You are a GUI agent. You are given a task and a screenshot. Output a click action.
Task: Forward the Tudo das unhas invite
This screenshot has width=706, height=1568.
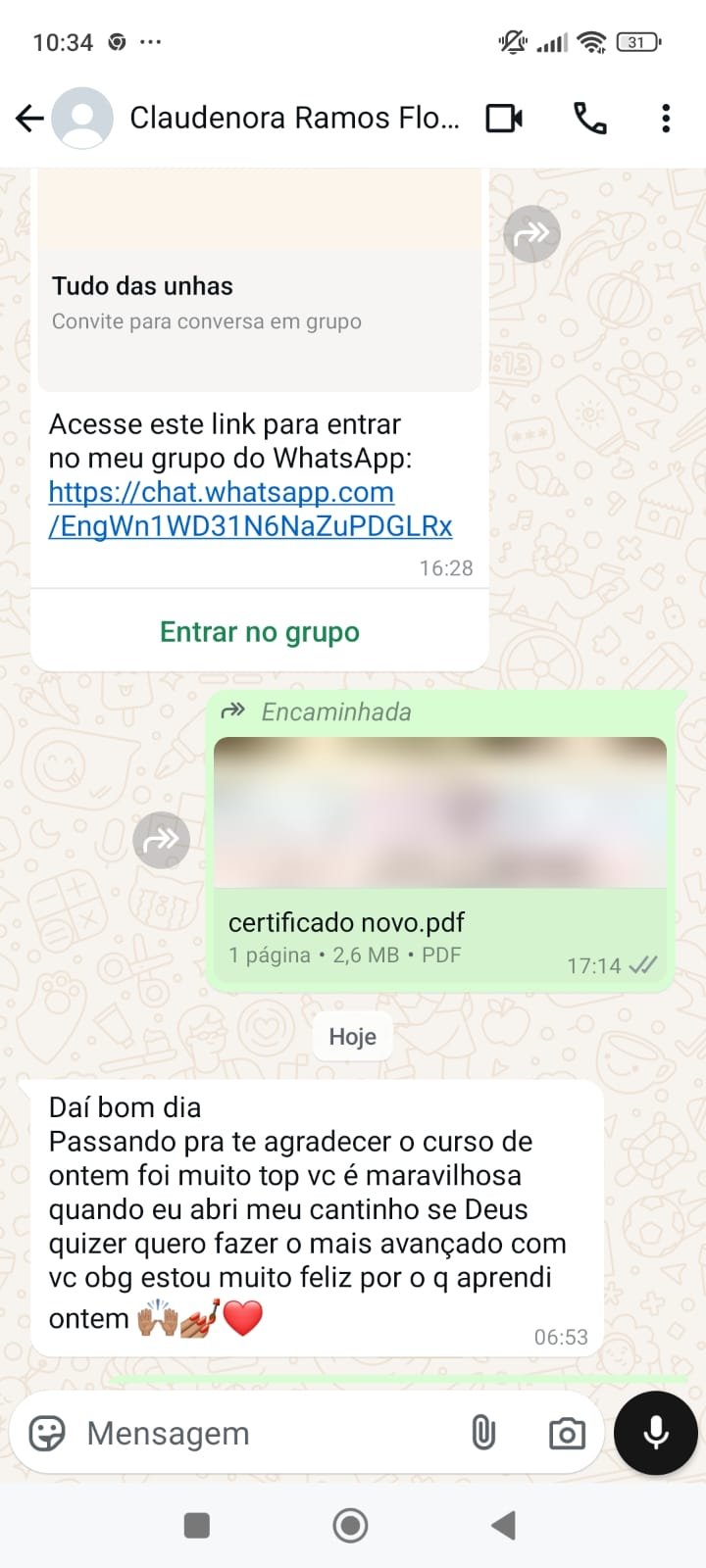pyautogui.click(x=531, y=234)
